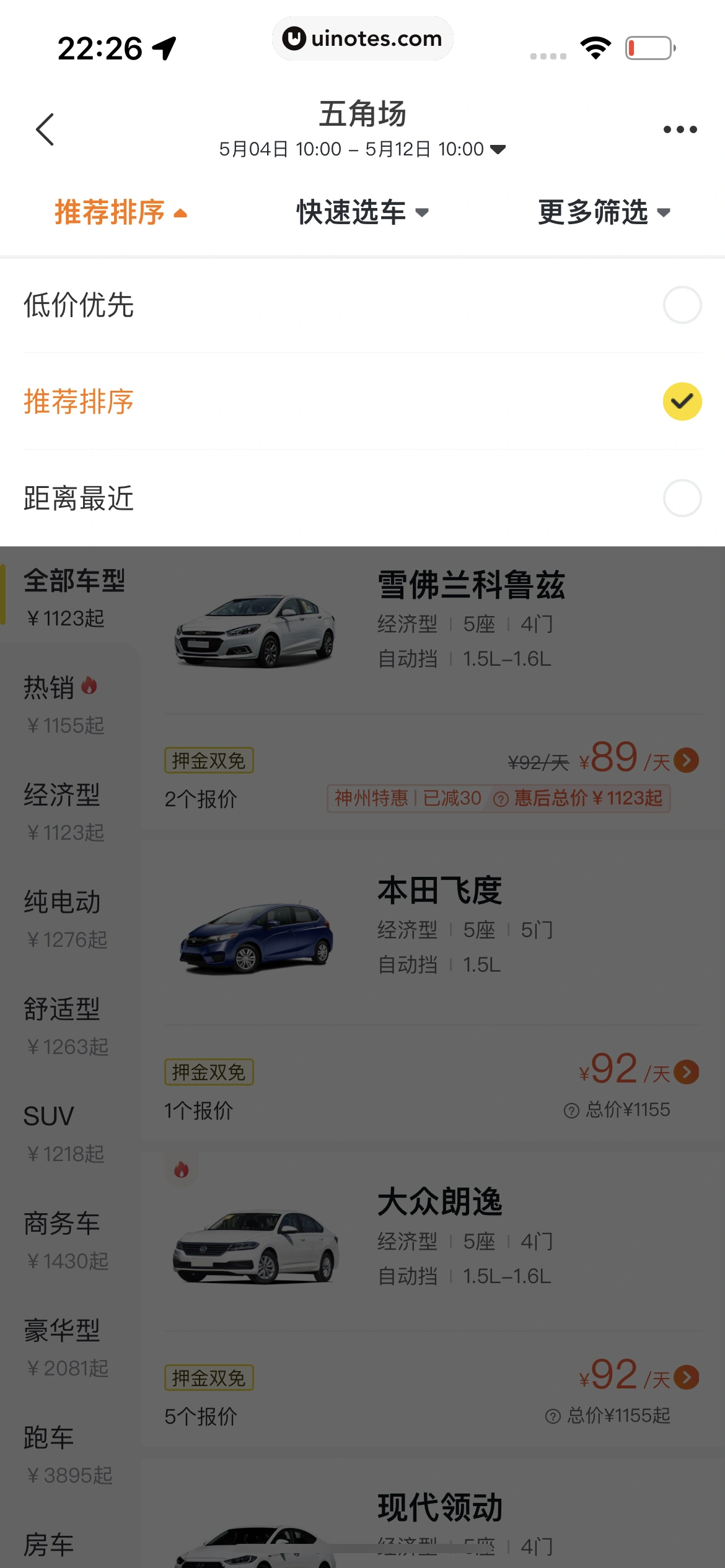Viewport: 725px width, 1568px height.
Task: Choose the 推荐排序 sort option
Action: (x=362, y=401)
